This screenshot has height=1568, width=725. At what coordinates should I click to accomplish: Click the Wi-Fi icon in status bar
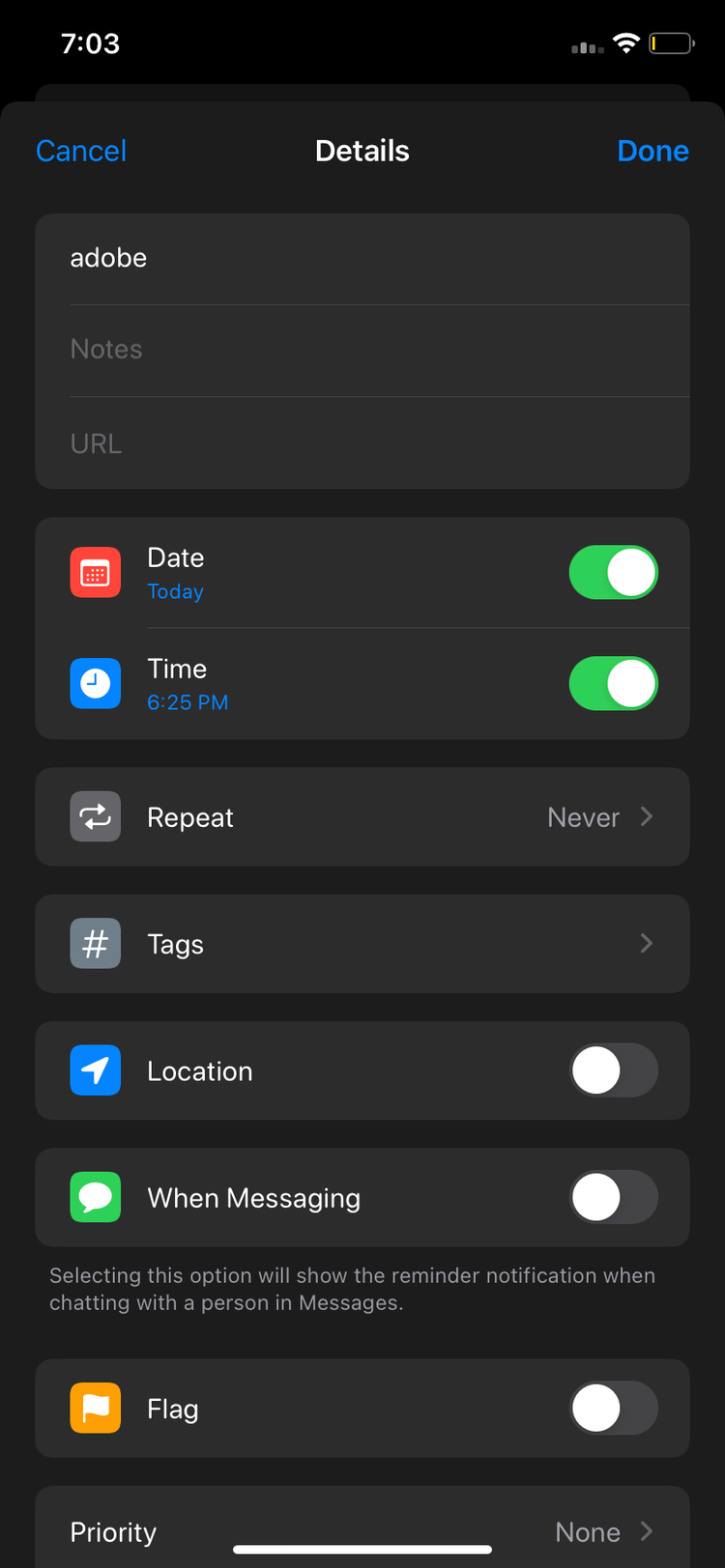(x=624, y=43)
